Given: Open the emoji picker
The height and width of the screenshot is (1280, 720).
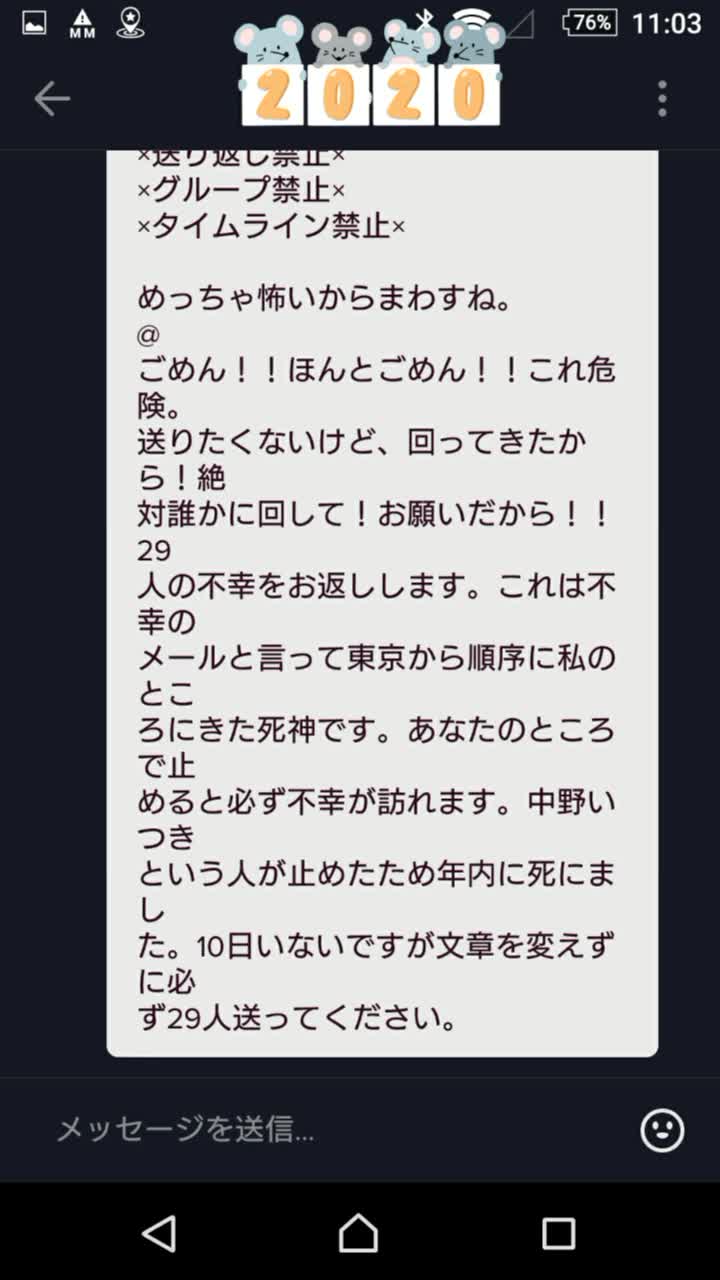Looking at the screenshot, I should pyautogui.click(x=662, y=1130).
